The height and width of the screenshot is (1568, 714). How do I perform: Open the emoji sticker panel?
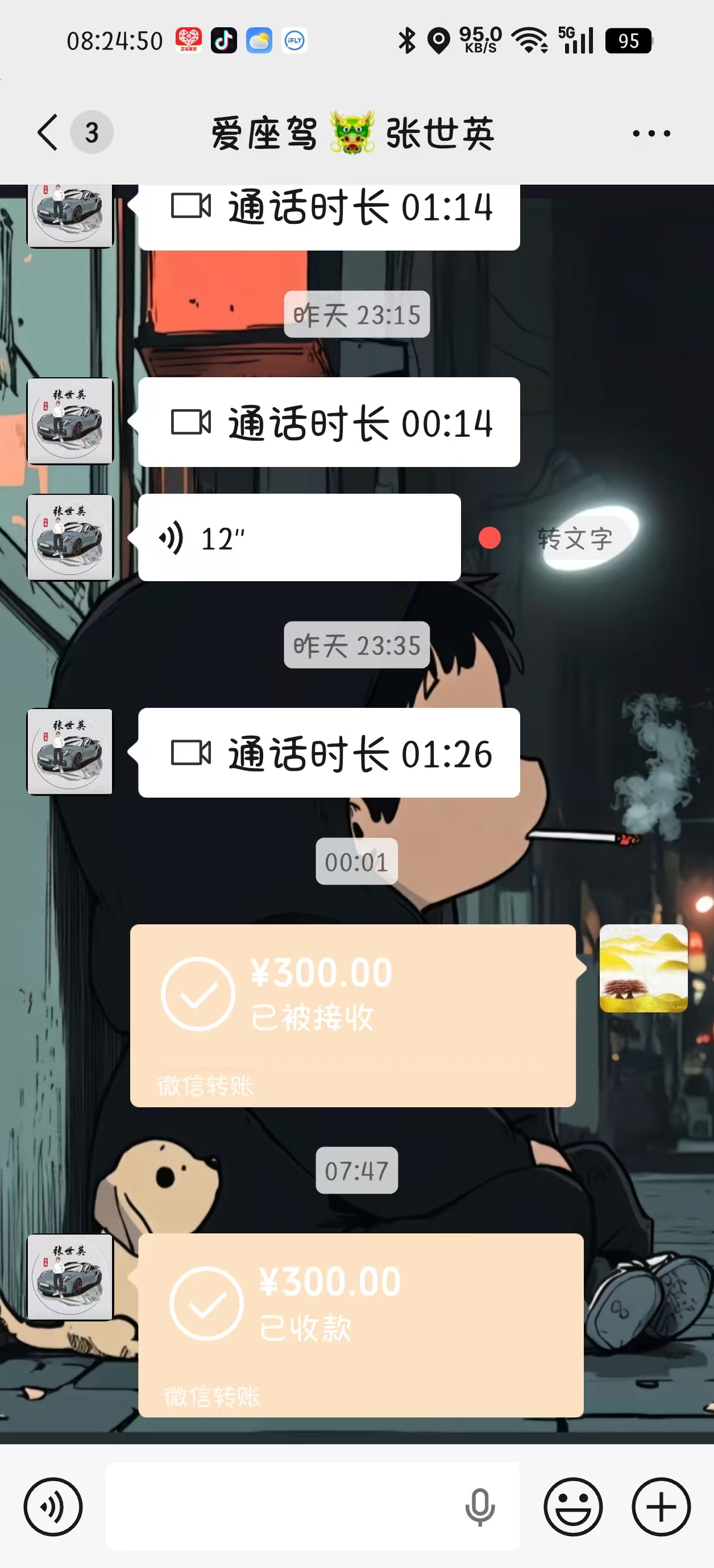572,1507
